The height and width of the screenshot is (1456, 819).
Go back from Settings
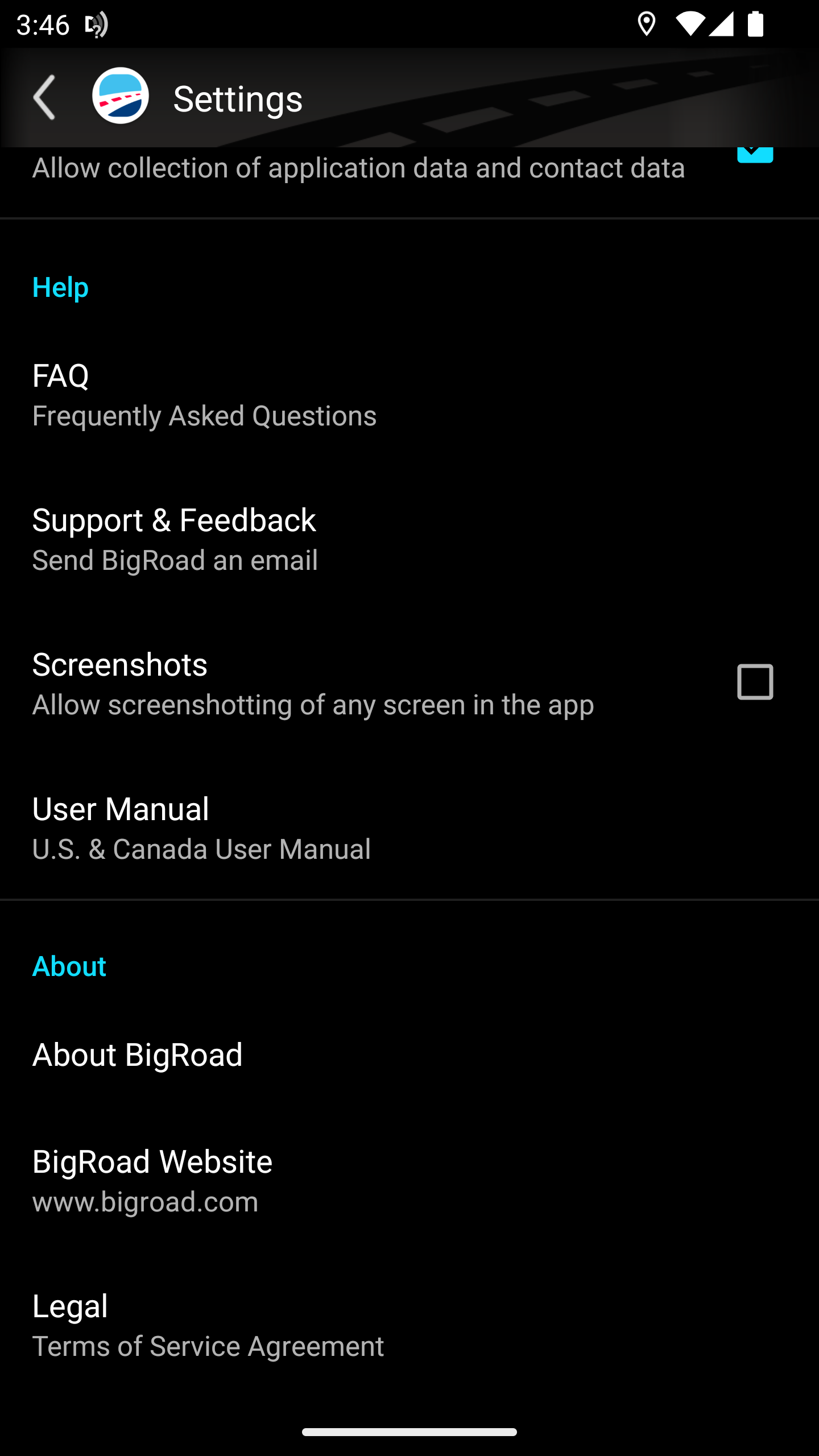(x=44, y=98)
